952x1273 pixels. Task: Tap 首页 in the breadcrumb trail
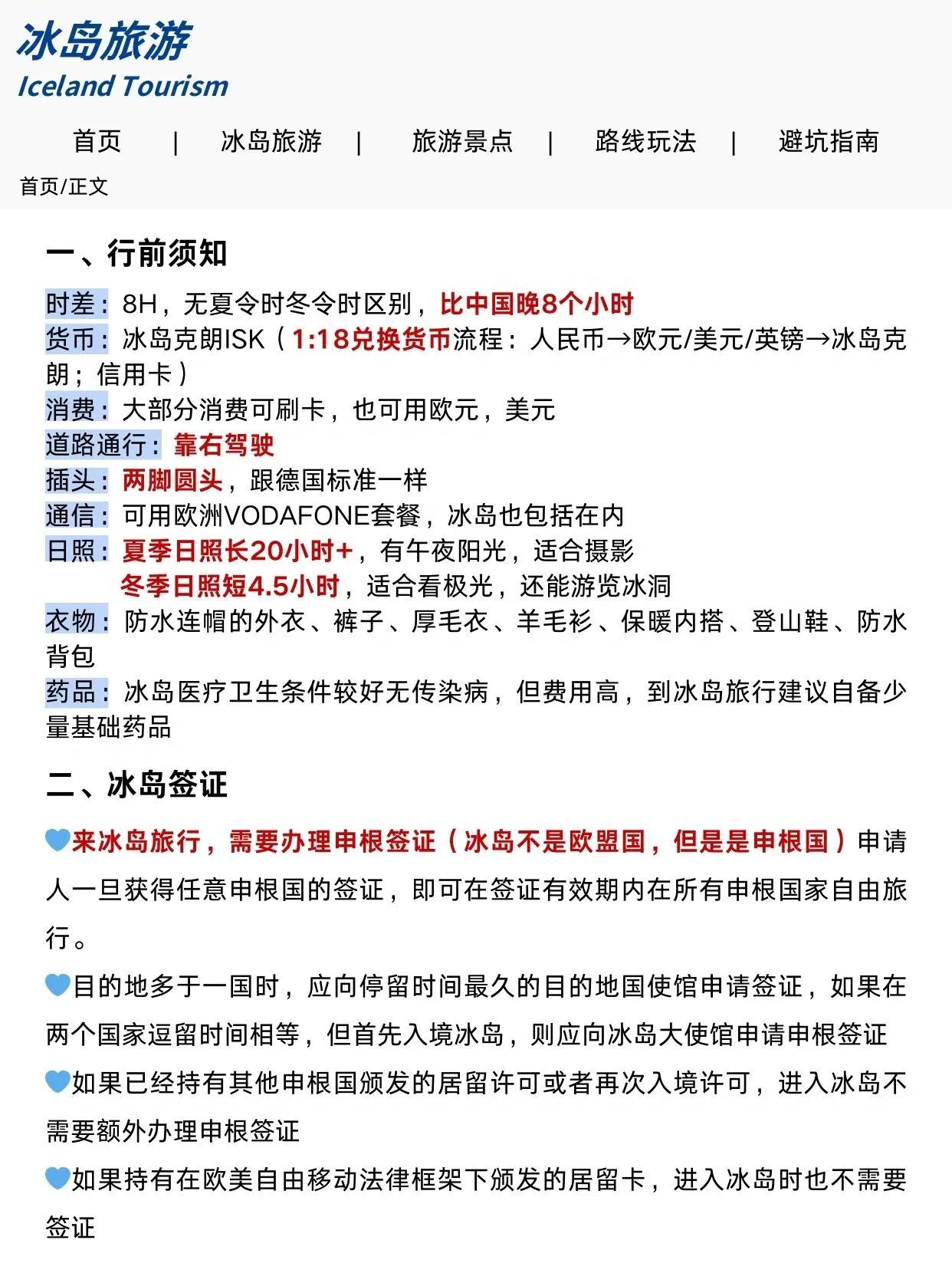(x=39, y=186)
